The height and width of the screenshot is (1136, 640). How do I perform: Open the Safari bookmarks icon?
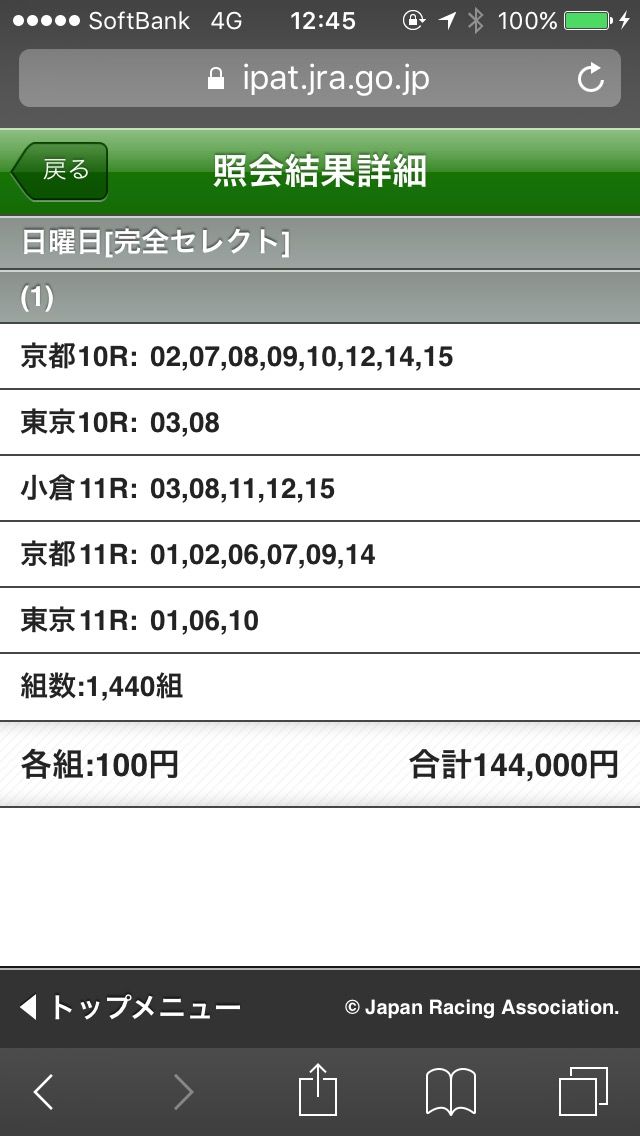(x=451, y=1091)
